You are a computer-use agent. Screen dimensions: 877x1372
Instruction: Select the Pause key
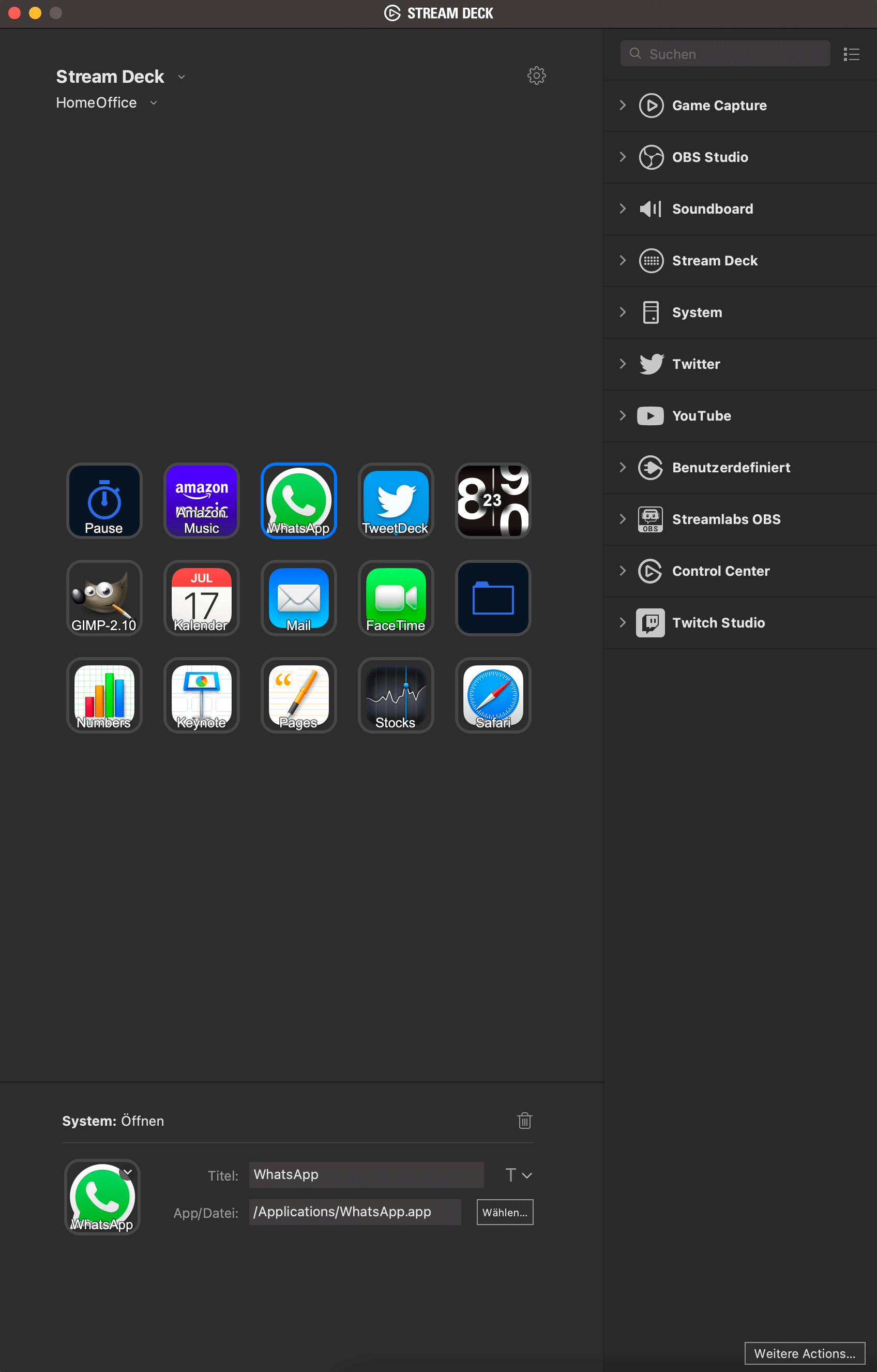(x=104, y=501)
